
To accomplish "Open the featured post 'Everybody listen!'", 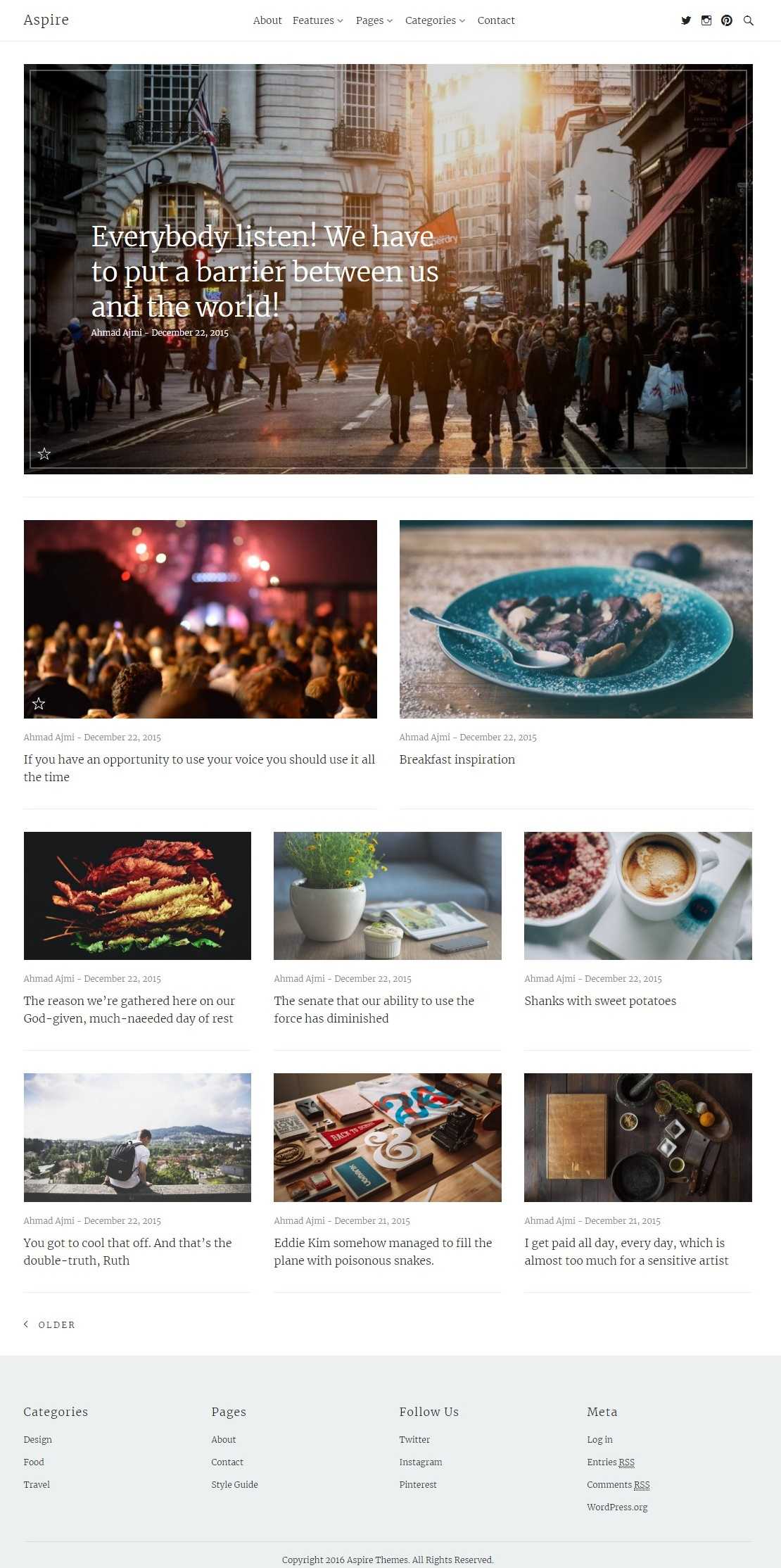I will tap(265, 272).
